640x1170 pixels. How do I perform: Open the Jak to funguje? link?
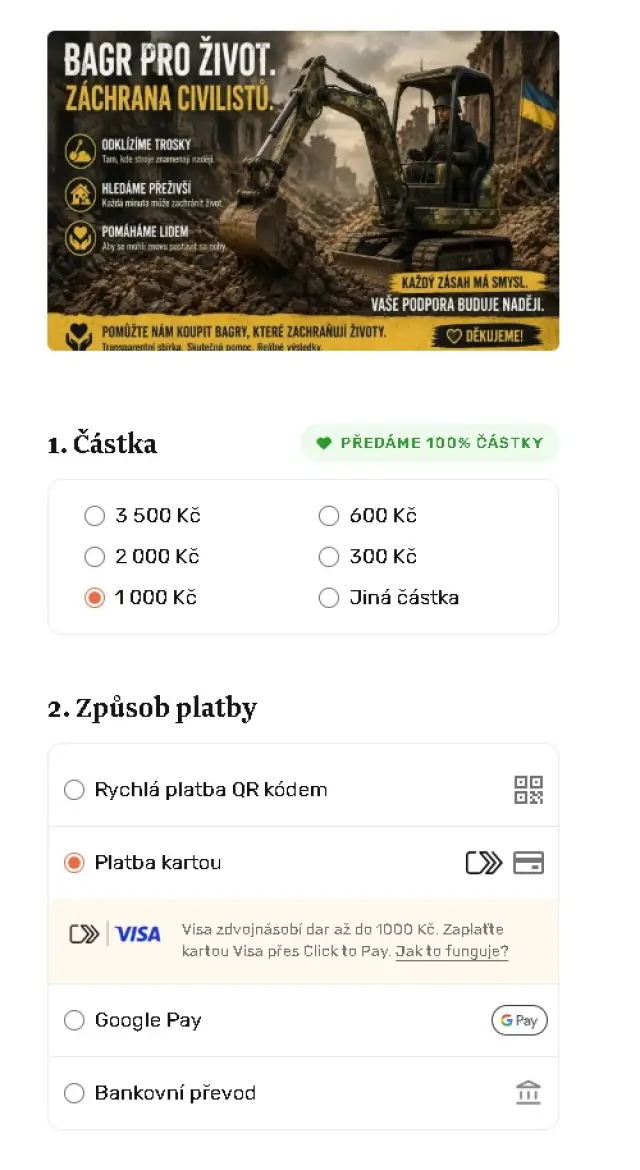[452, 951]
